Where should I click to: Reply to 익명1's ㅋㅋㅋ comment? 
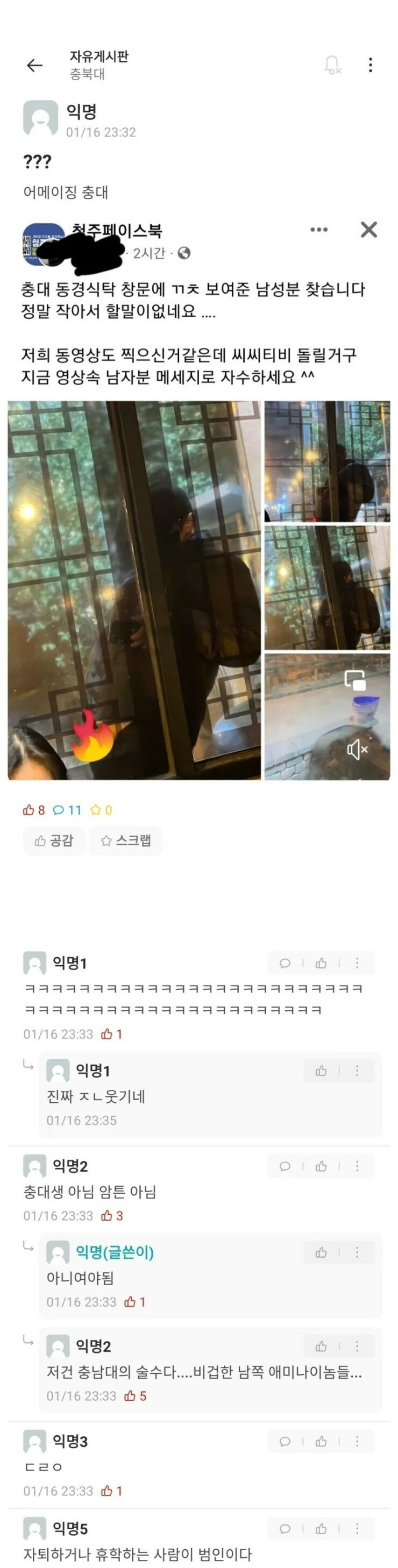[285, 963]
